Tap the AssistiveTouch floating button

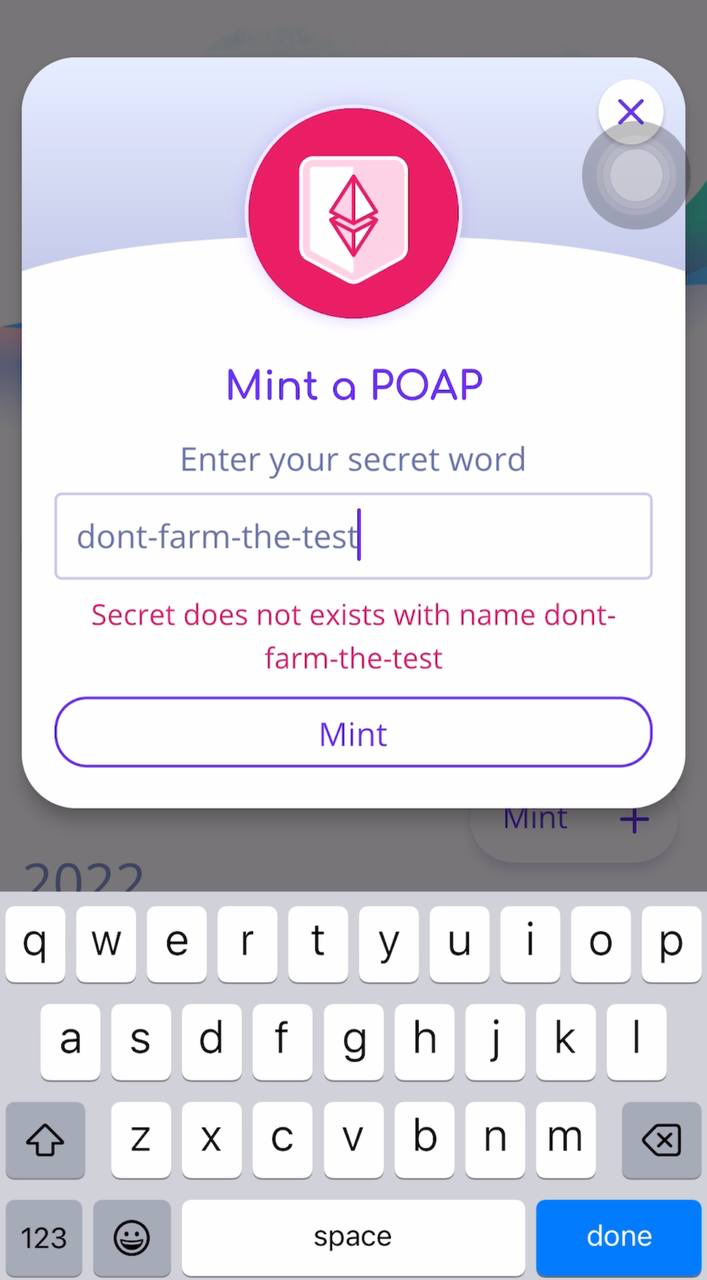point(635,176)
